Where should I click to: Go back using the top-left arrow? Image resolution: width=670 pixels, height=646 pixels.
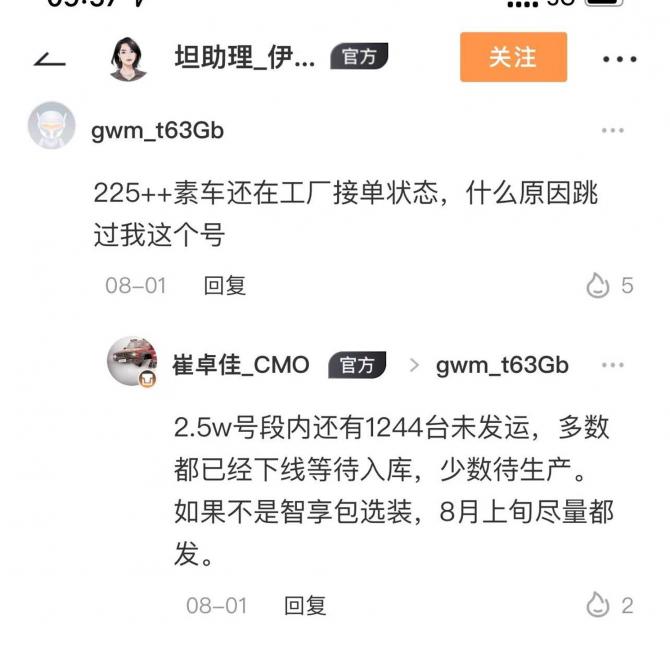point(49,59)
